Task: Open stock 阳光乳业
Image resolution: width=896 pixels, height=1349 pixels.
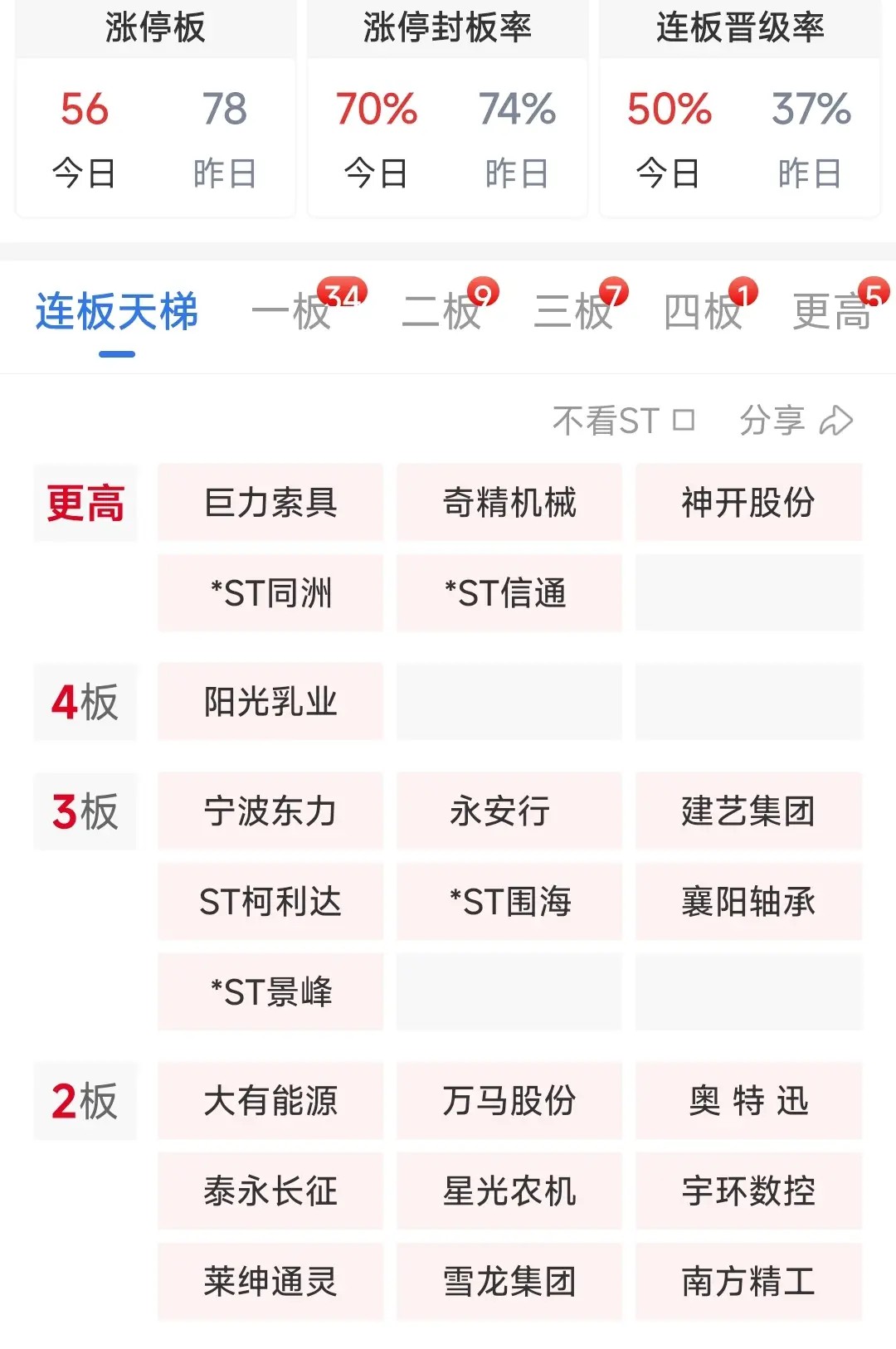Action: (x=270, y=702)
